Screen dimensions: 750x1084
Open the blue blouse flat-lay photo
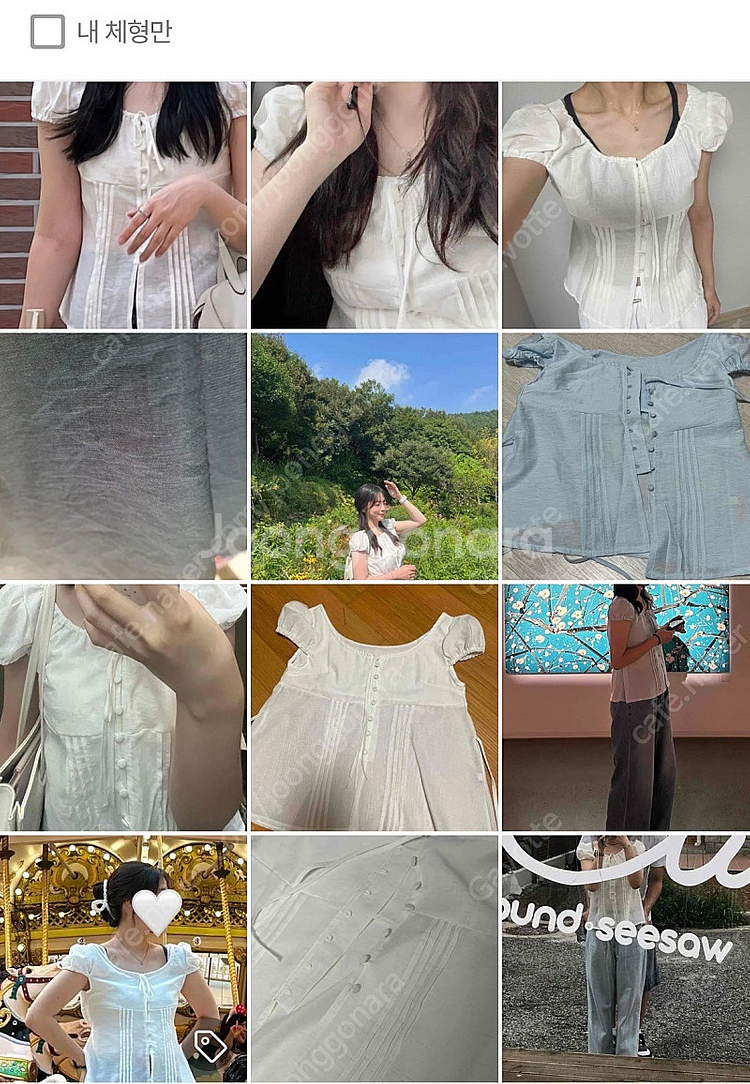625,456
